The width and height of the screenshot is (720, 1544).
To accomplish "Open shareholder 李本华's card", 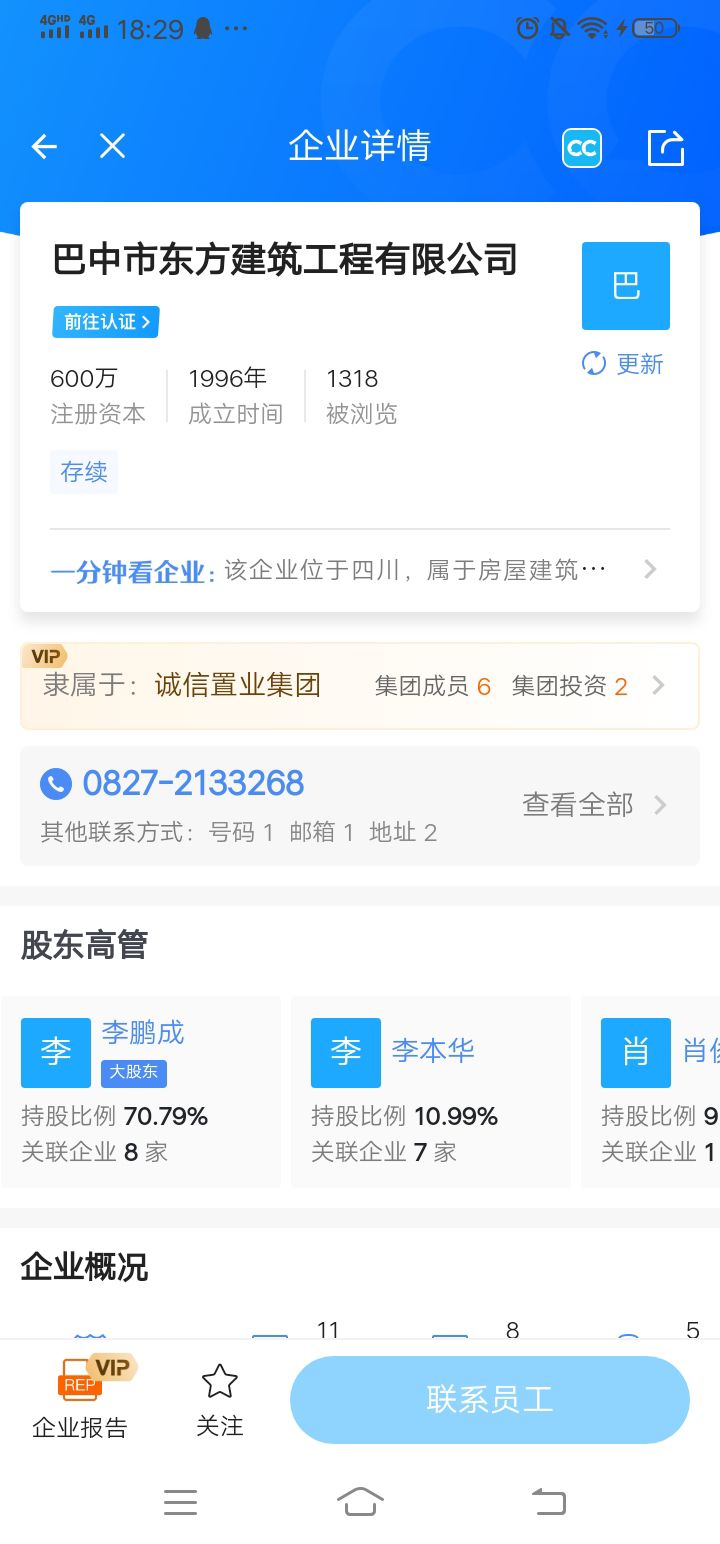I will [x=430, y=1090].
